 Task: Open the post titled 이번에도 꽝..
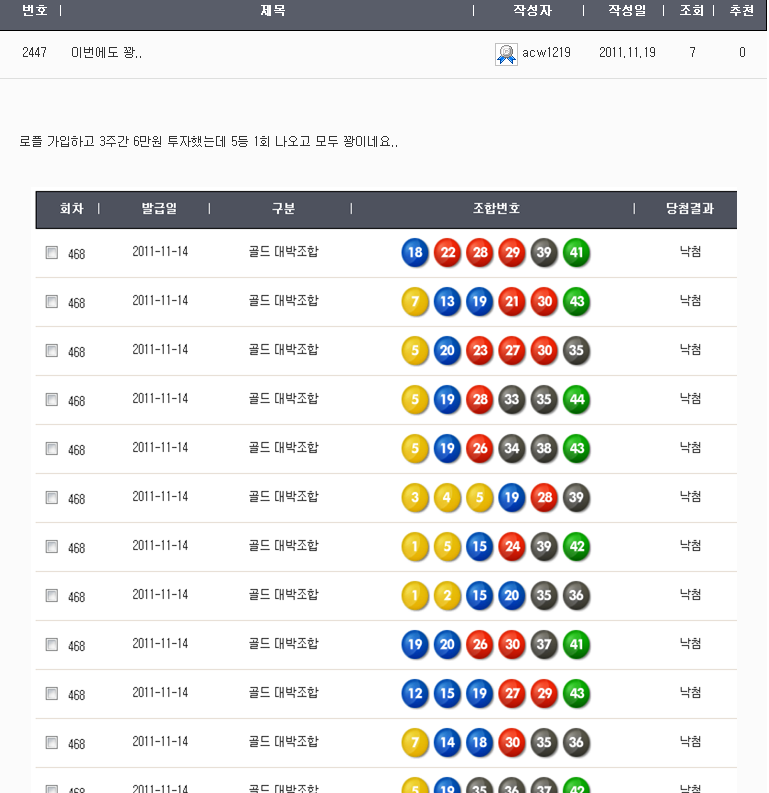coord(107,53)
